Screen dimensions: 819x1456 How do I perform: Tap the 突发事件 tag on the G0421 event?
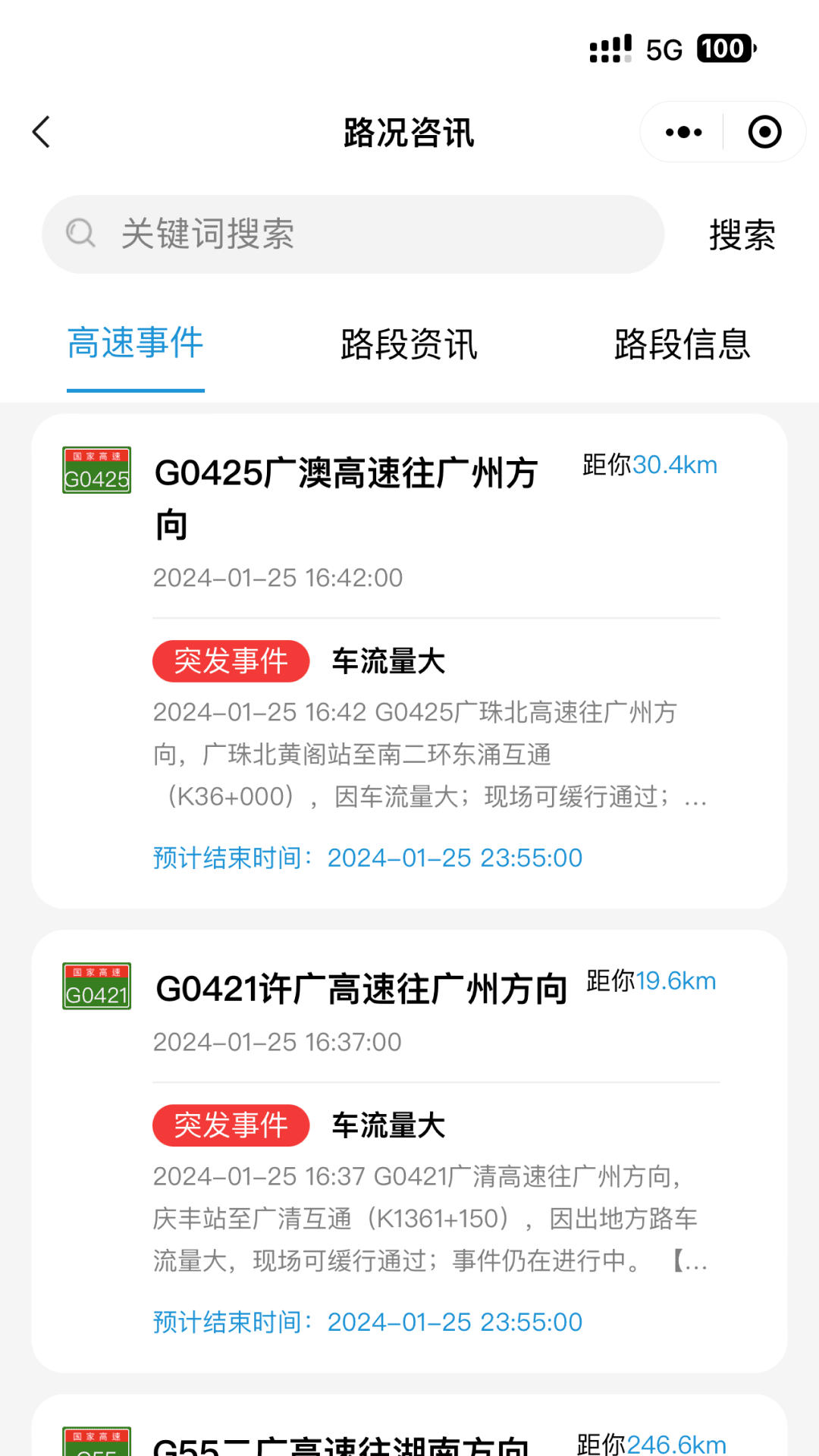(231, 1125)
